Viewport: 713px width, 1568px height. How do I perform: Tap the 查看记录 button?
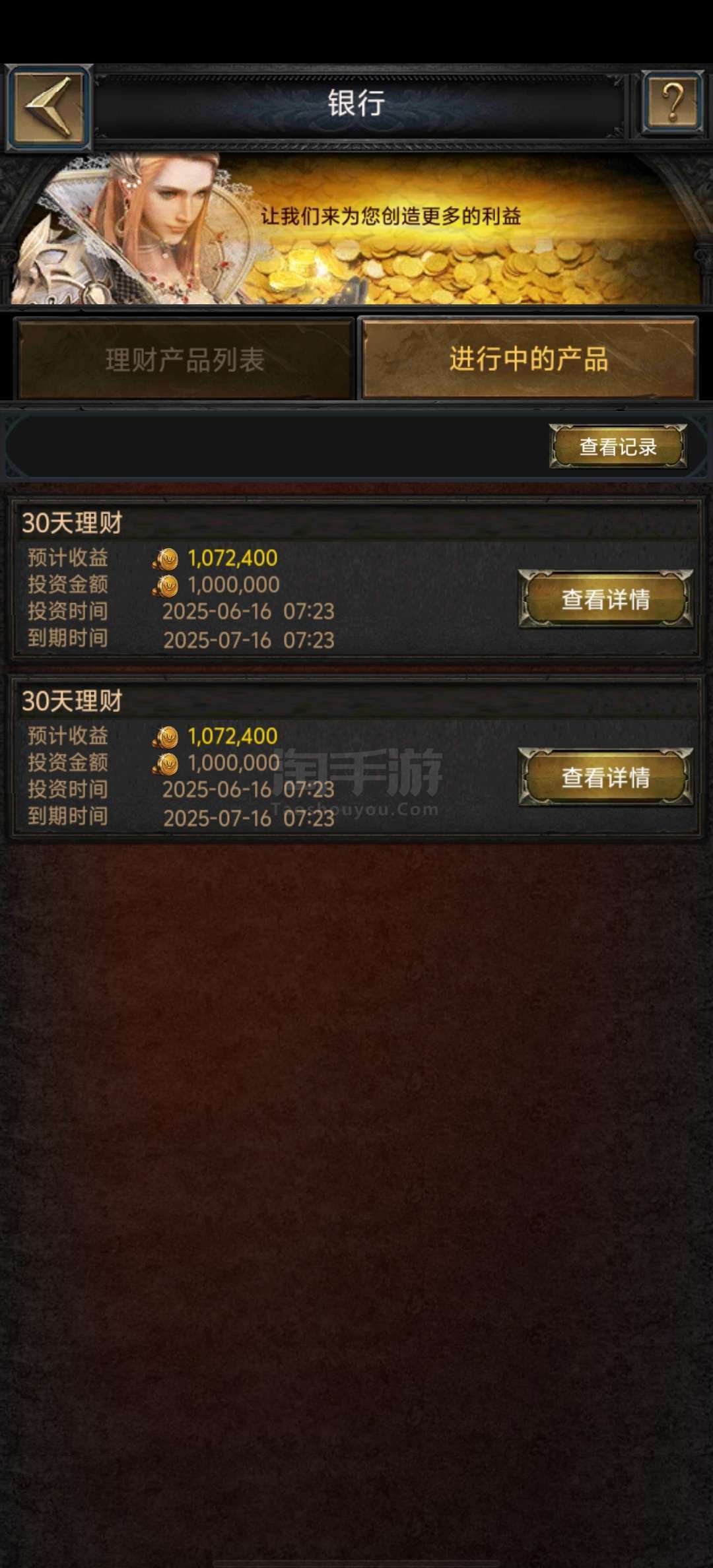click(x=618, y=447)
